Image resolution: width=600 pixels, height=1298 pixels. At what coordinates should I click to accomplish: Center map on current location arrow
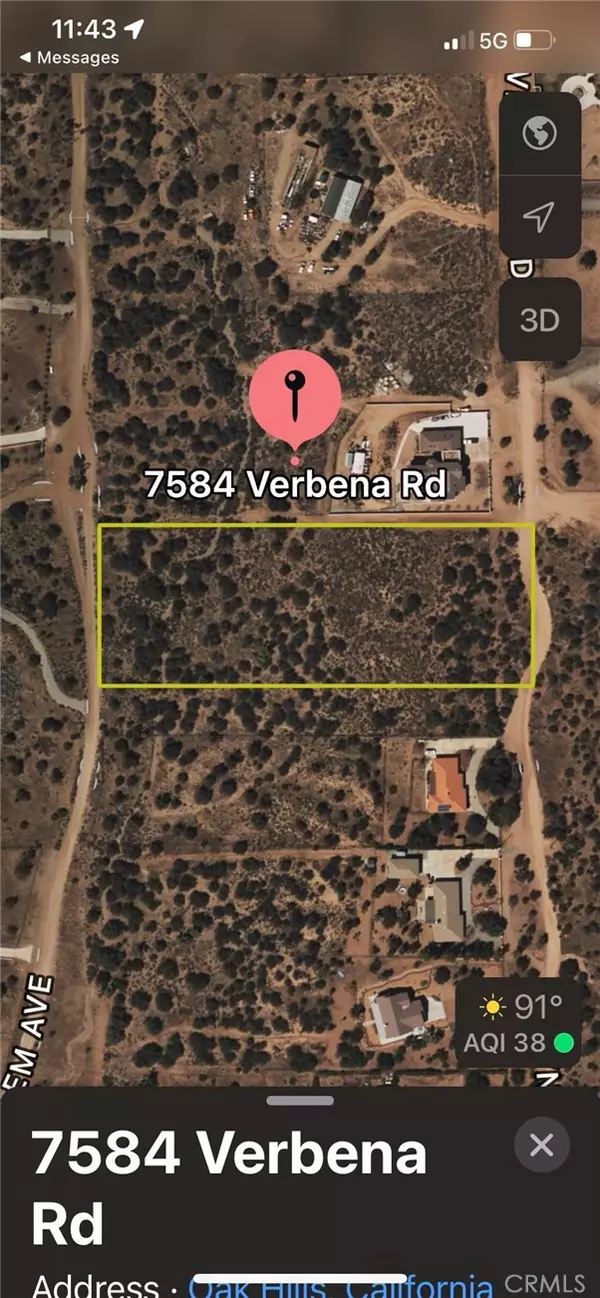(x=539, y=215)
